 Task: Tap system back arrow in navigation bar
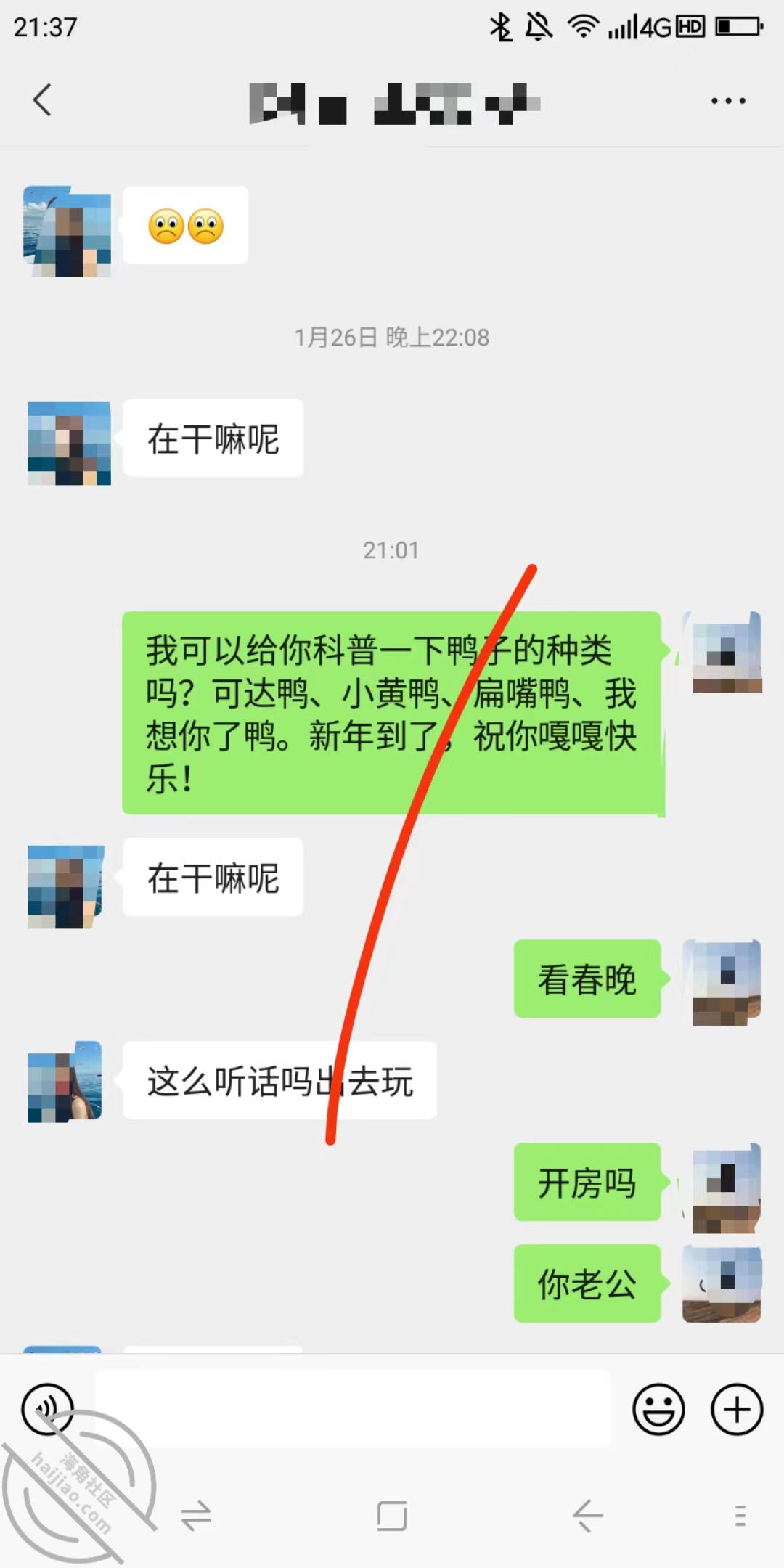587,1516
